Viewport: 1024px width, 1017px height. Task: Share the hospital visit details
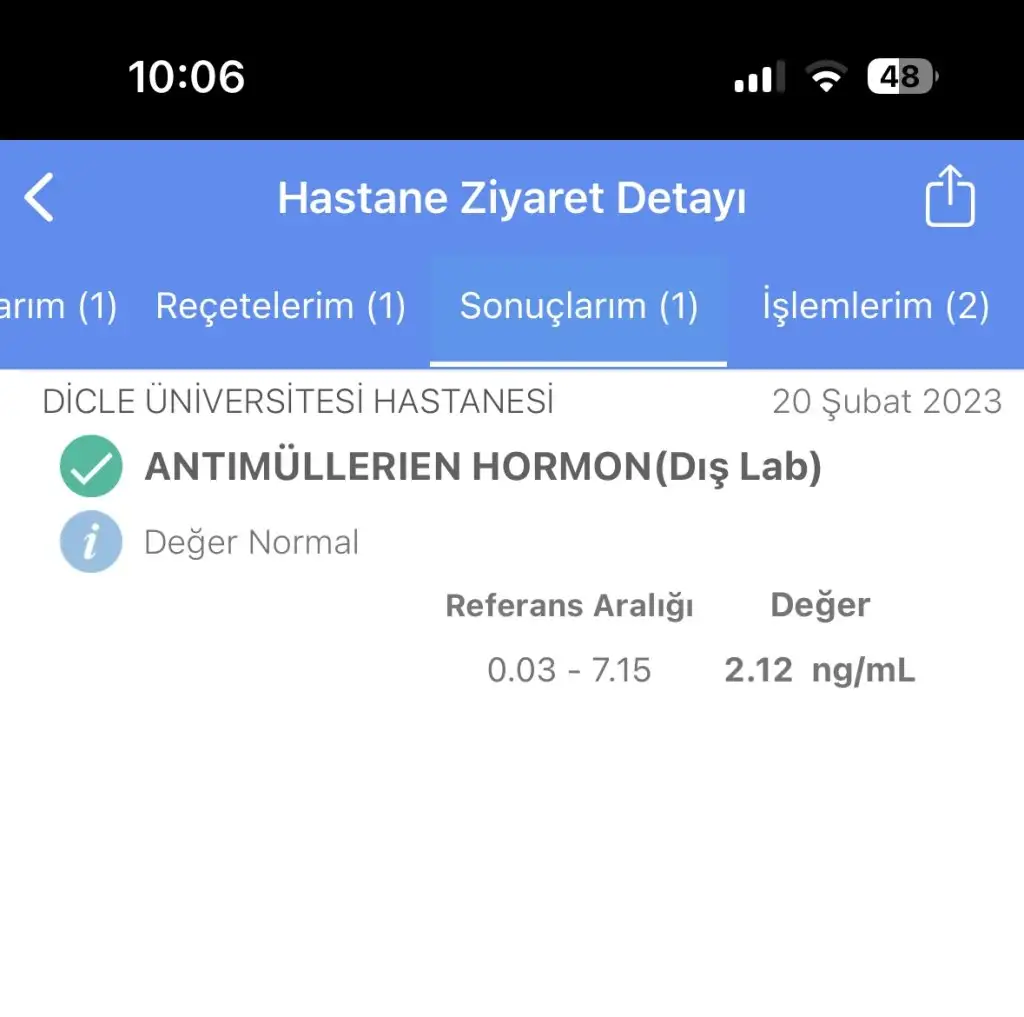point(948,197)
